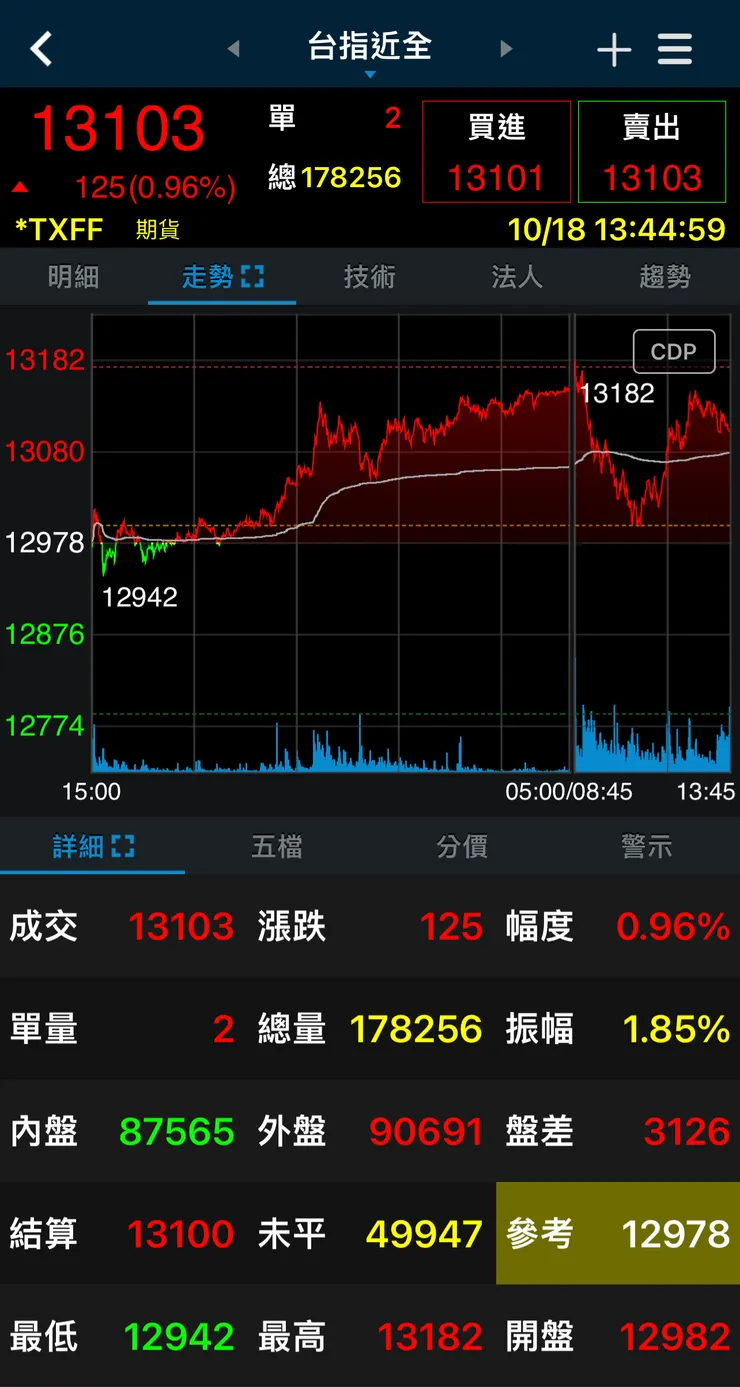Switch to next contract with right triangle

(x=506, y=48)
